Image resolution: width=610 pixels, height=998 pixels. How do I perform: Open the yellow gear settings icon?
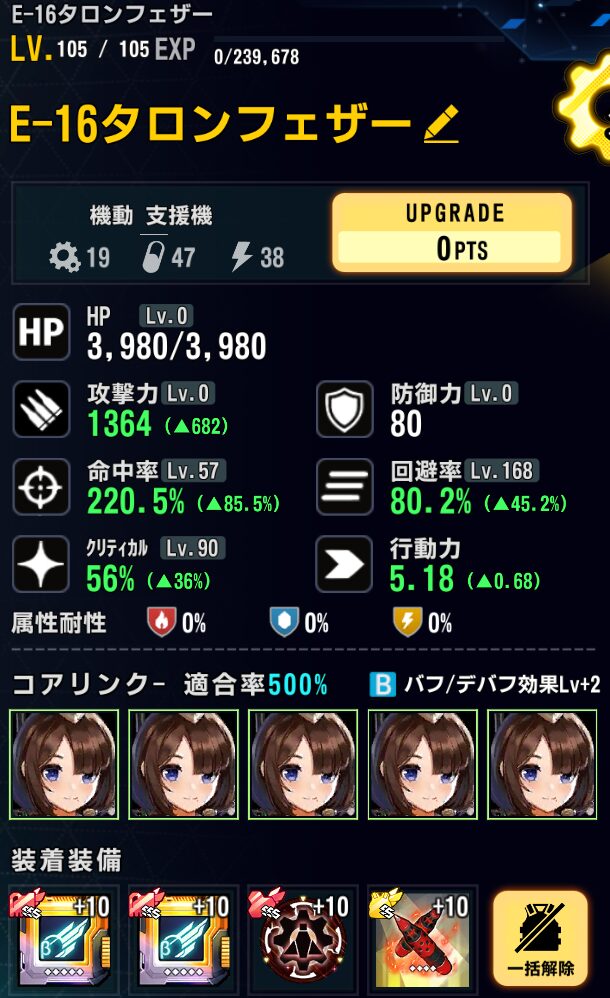coord(588,108)
